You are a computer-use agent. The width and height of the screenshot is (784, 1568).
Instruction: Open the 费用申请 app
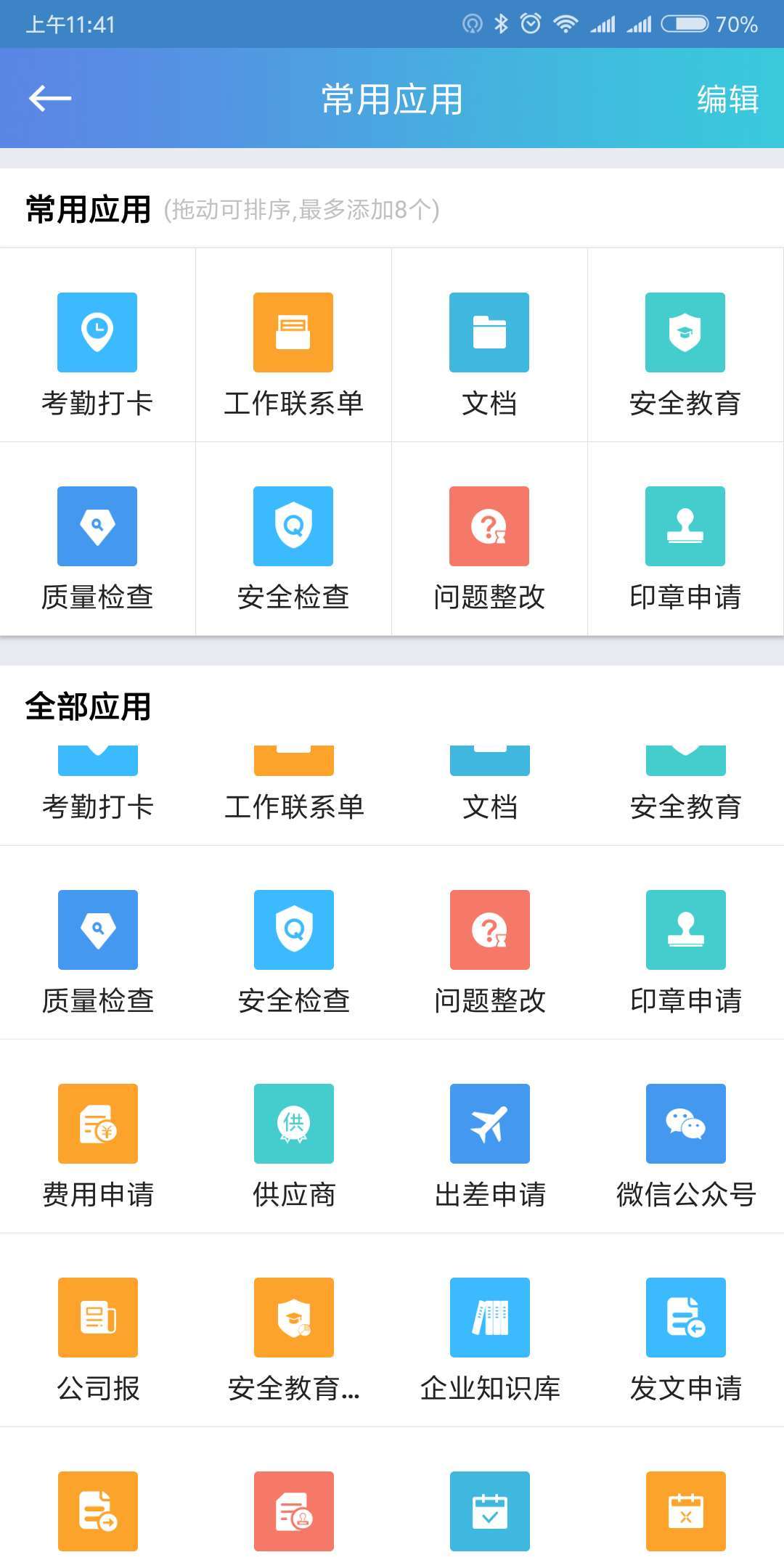(x=98, y=1124)
